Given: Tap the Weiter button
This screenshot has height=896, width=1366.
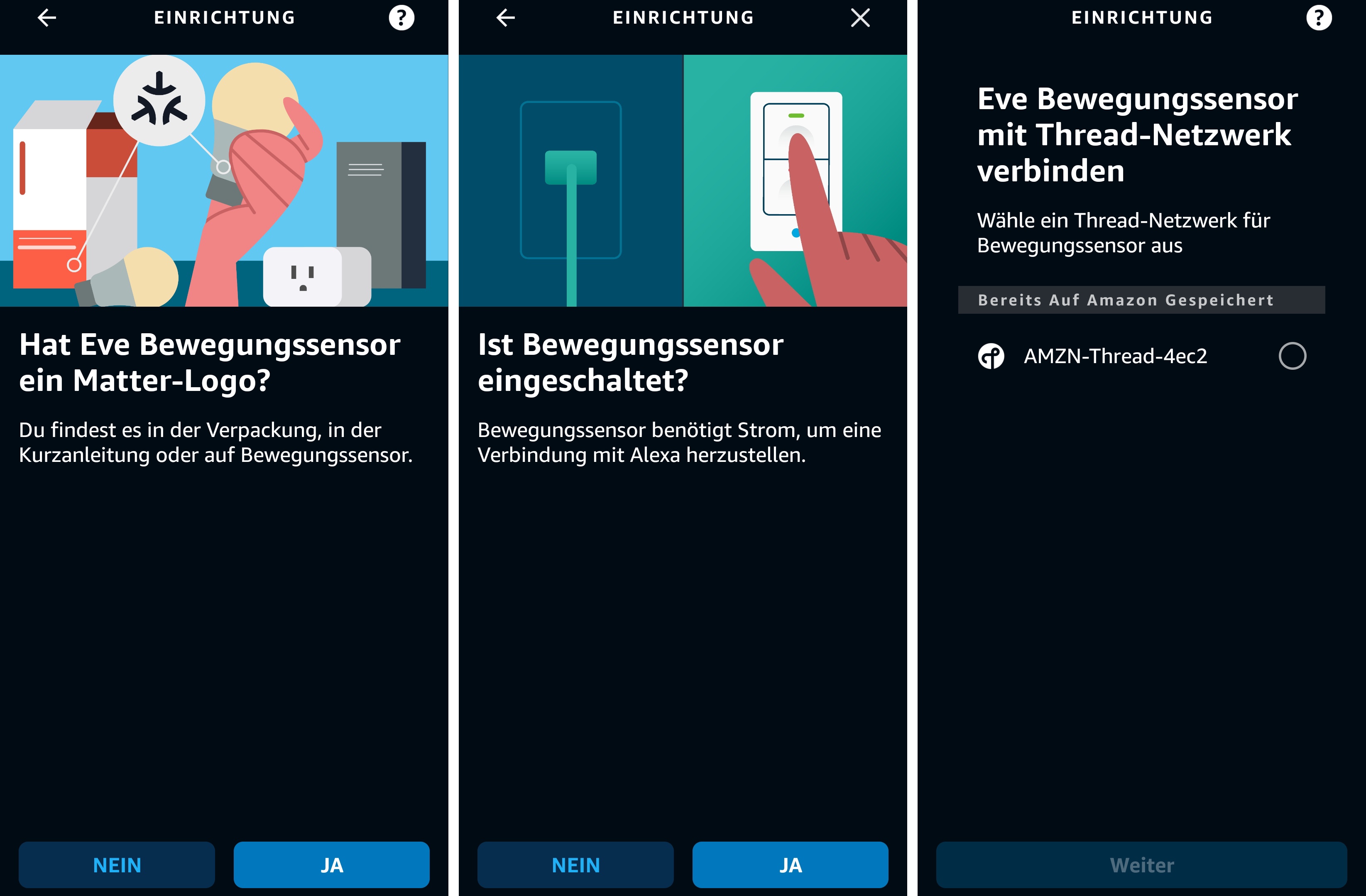Looking at the screenshot, I should [x=1141, y=864].
